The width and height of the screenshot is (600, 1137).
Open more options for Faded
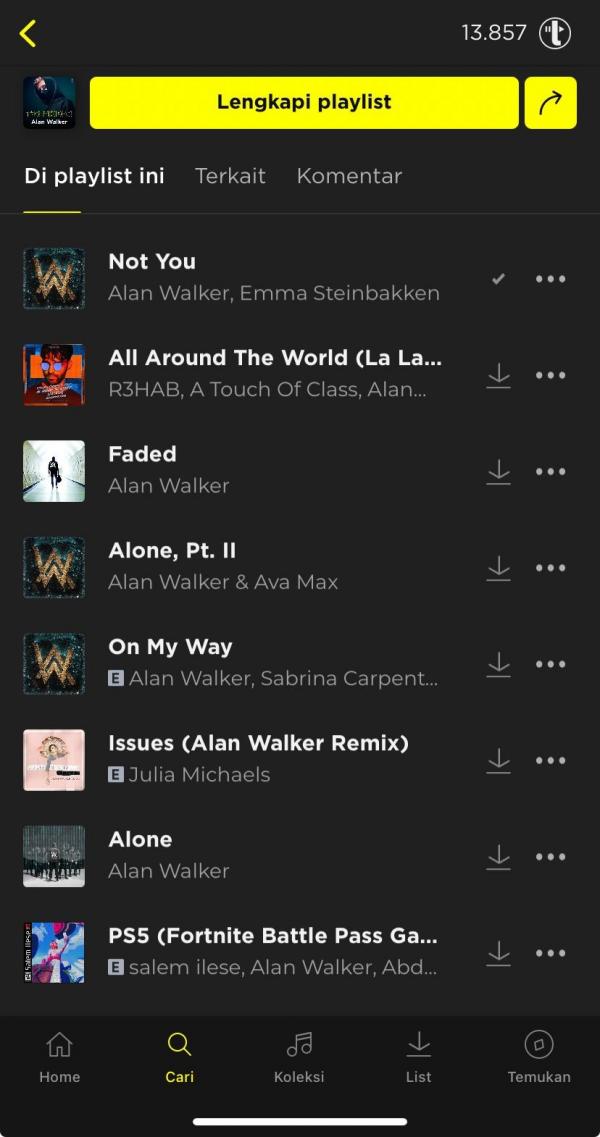pos(550,472)
